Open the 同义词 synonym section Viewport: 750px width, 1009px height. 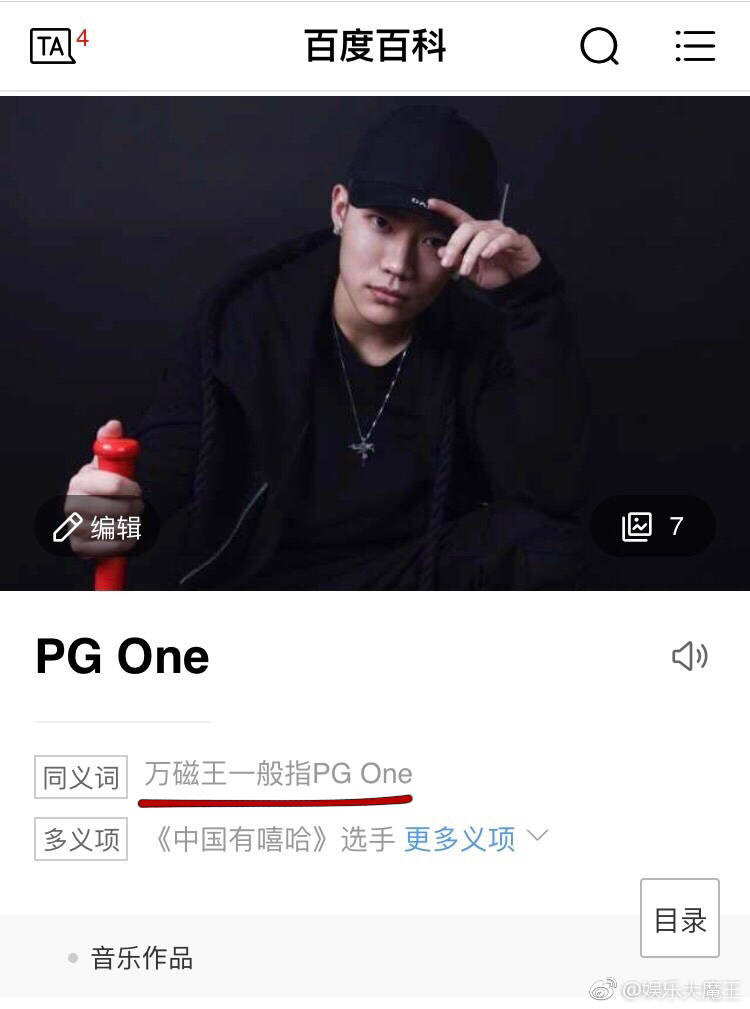coord(80,777)
